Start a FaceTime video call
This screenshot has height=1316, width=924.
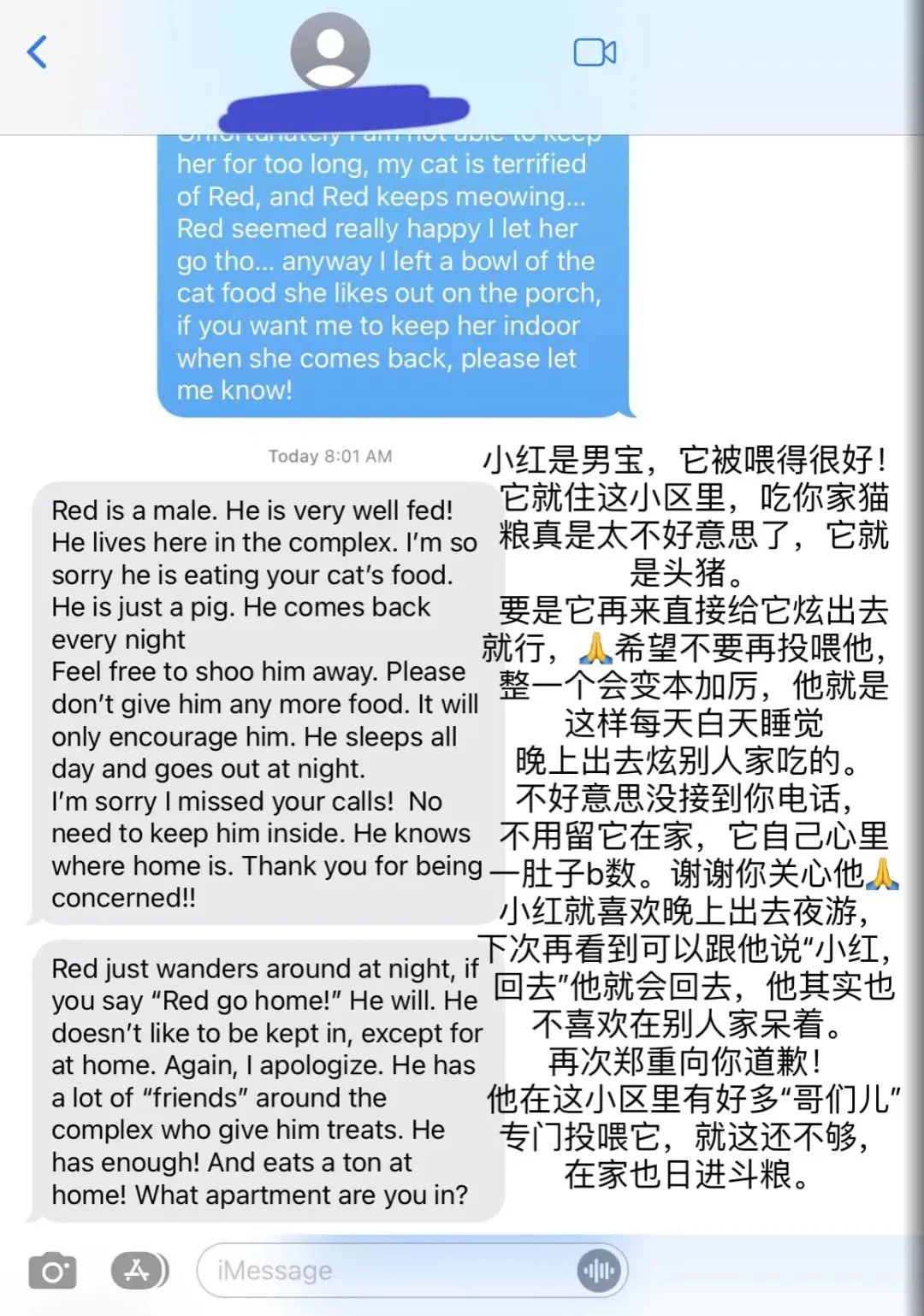595,53
